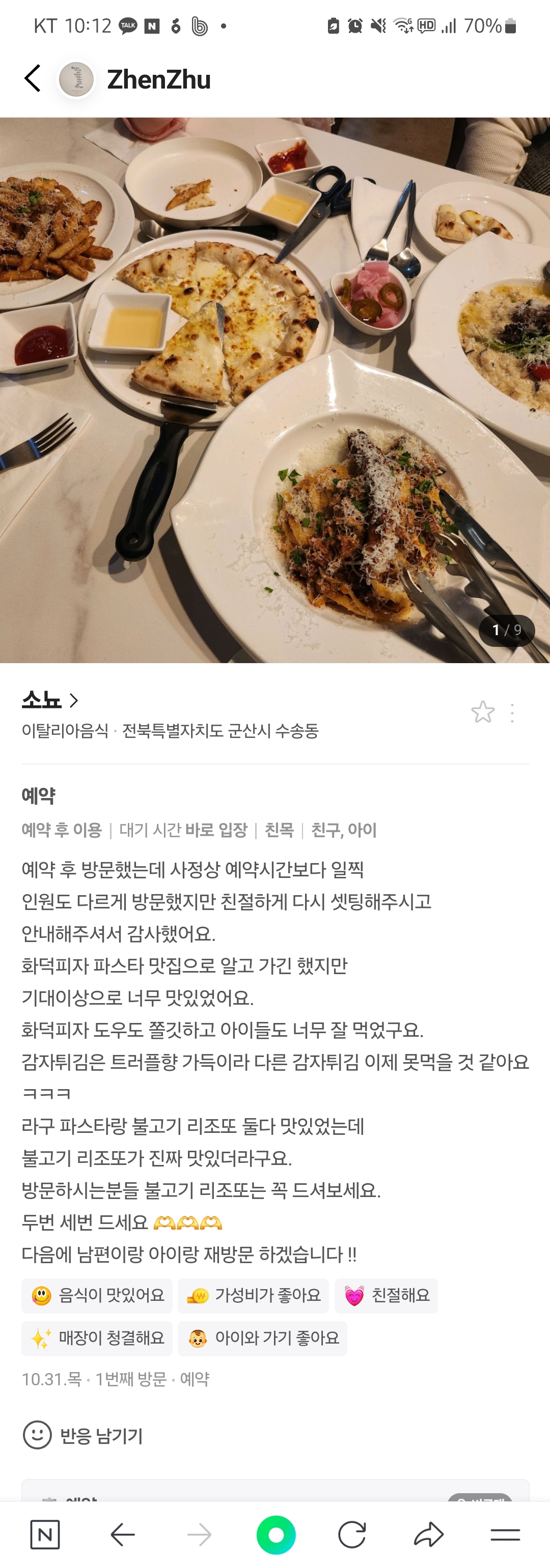Open ZhenZhu's profile picture

[76, 79]
